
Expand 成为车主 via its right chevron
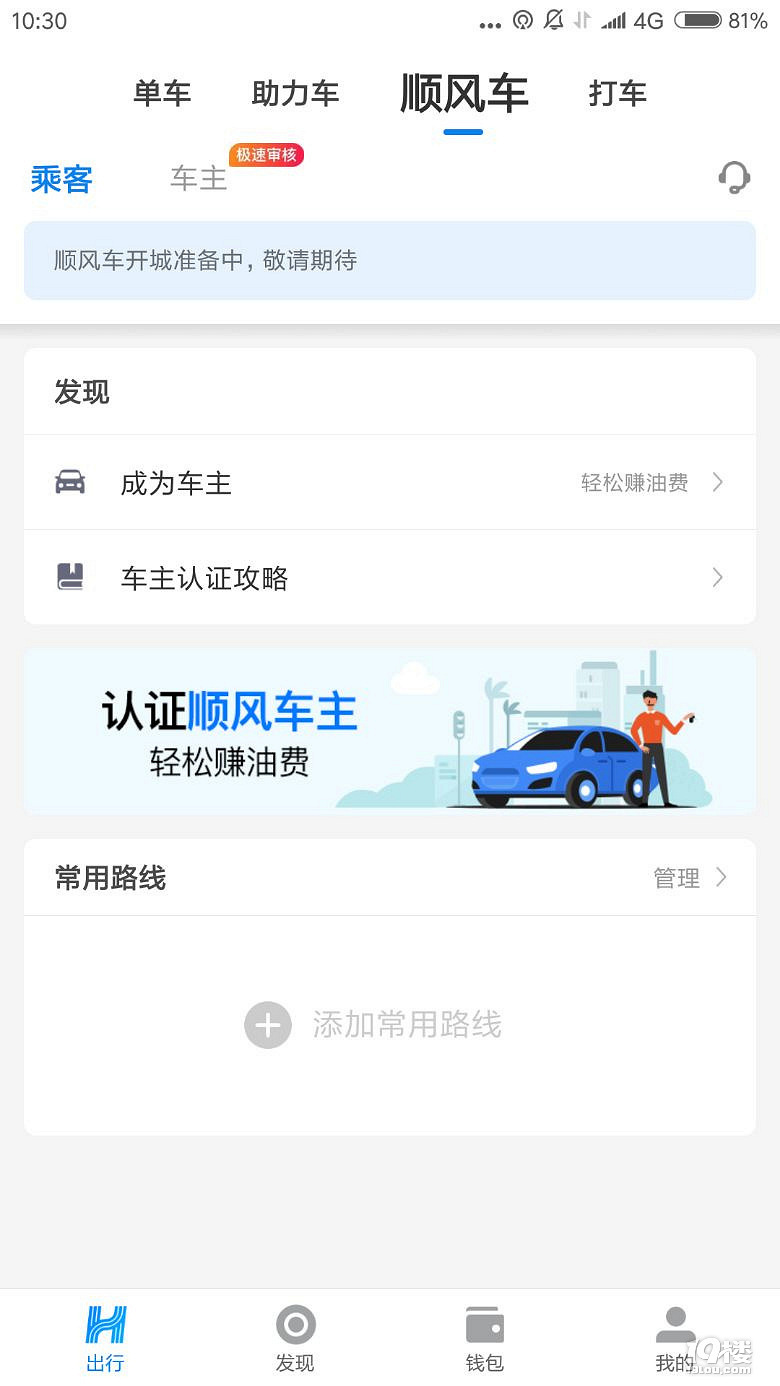pos(716,482)
